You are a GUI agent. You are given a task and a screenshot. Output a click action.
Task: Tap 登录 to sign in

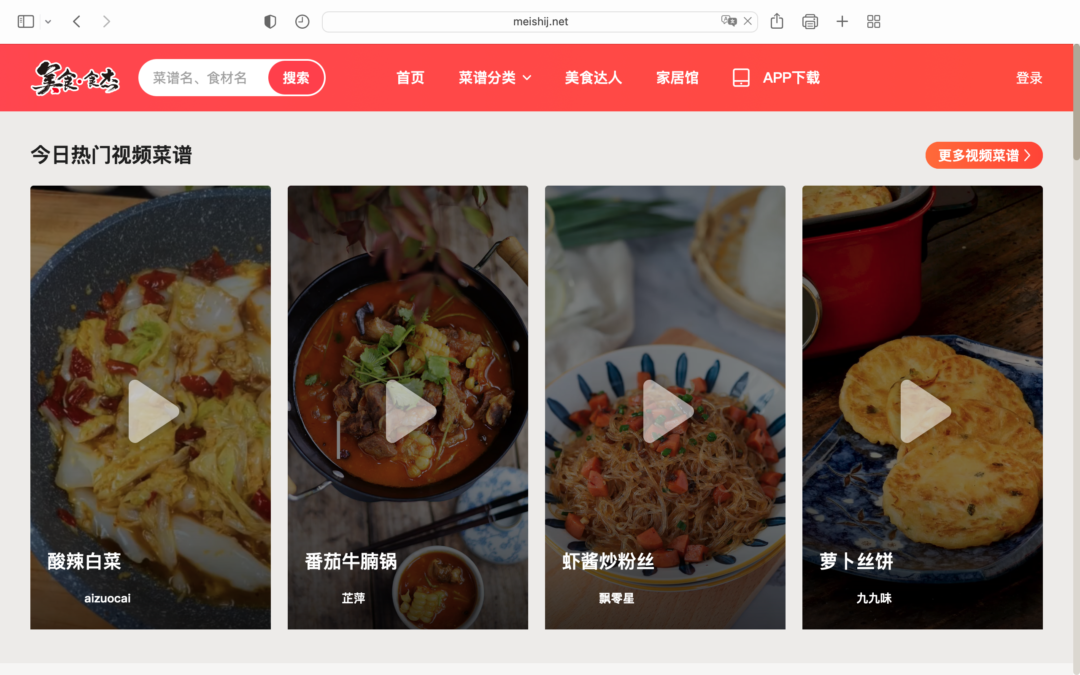[1029, 78]
